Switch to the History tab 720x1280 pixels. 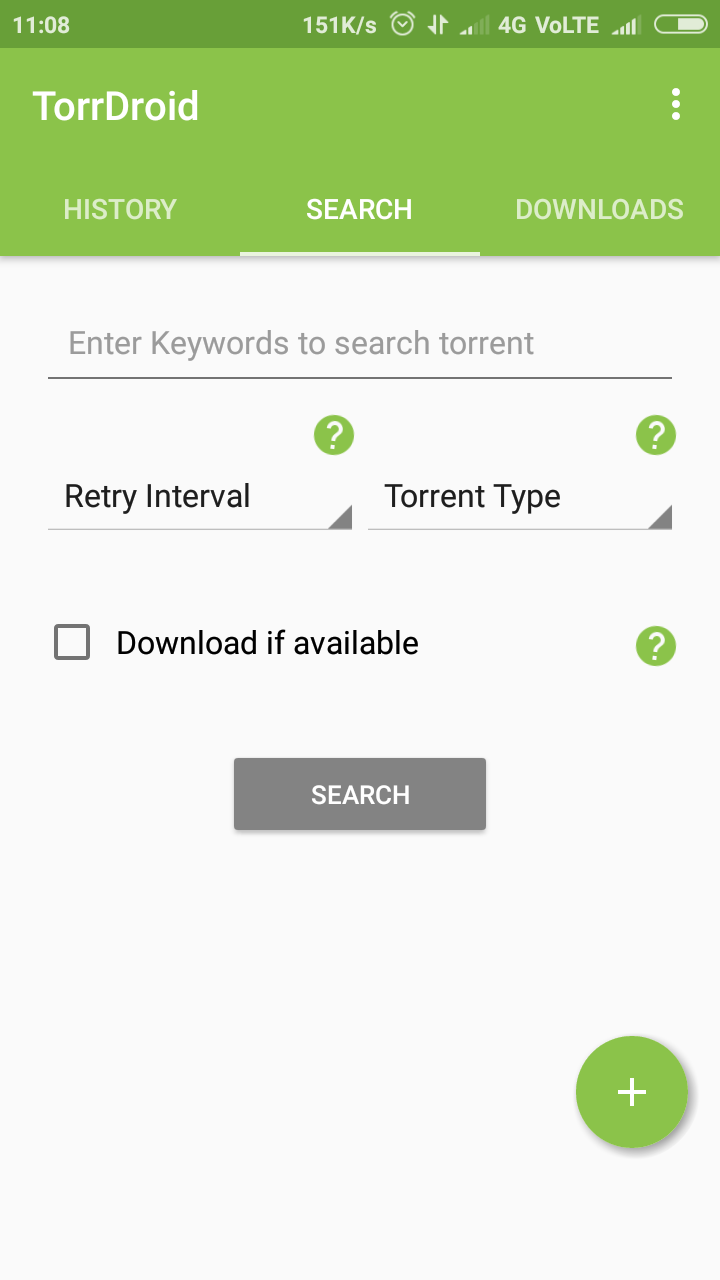(120, 209)
